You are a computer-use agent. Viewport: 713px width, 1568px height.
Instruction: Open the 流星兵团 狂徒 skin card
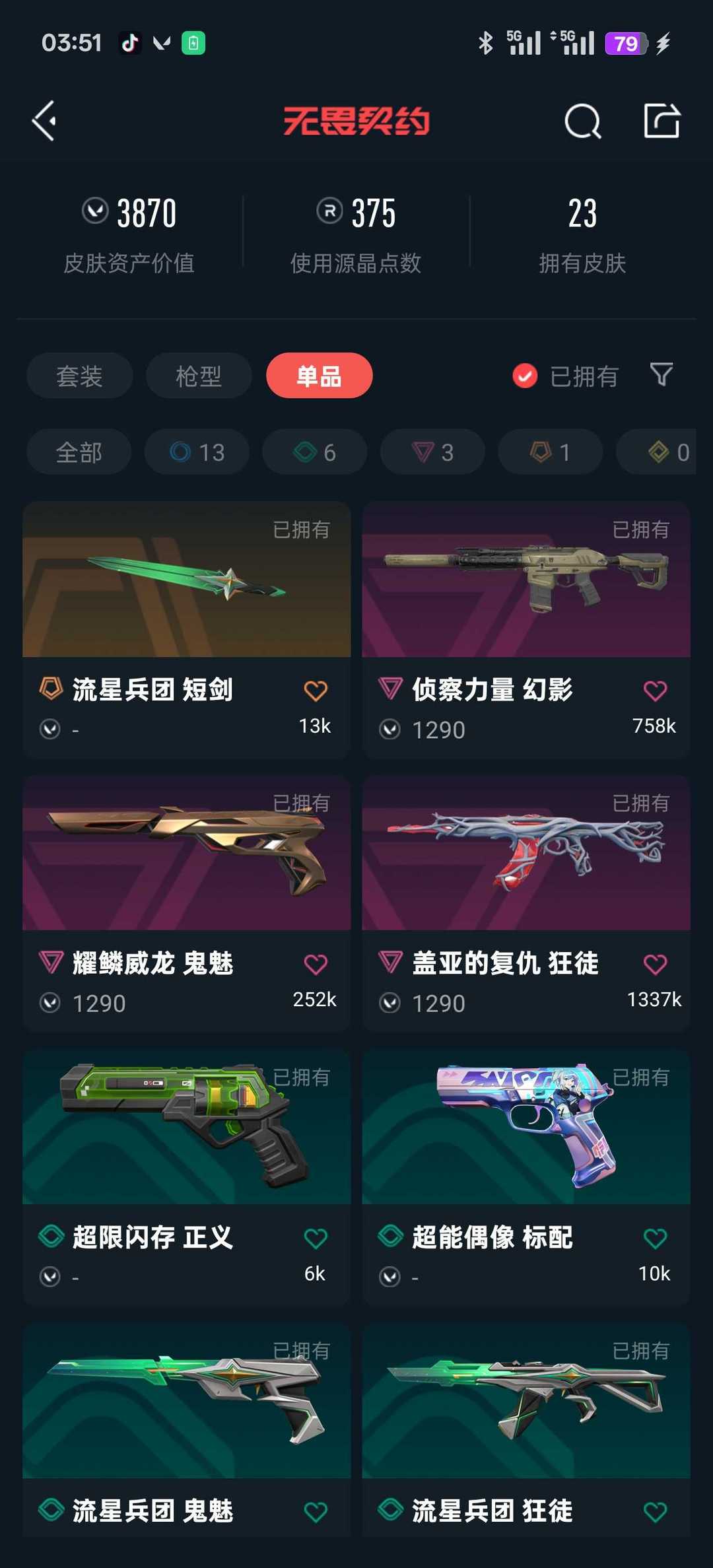[526, 1430]
